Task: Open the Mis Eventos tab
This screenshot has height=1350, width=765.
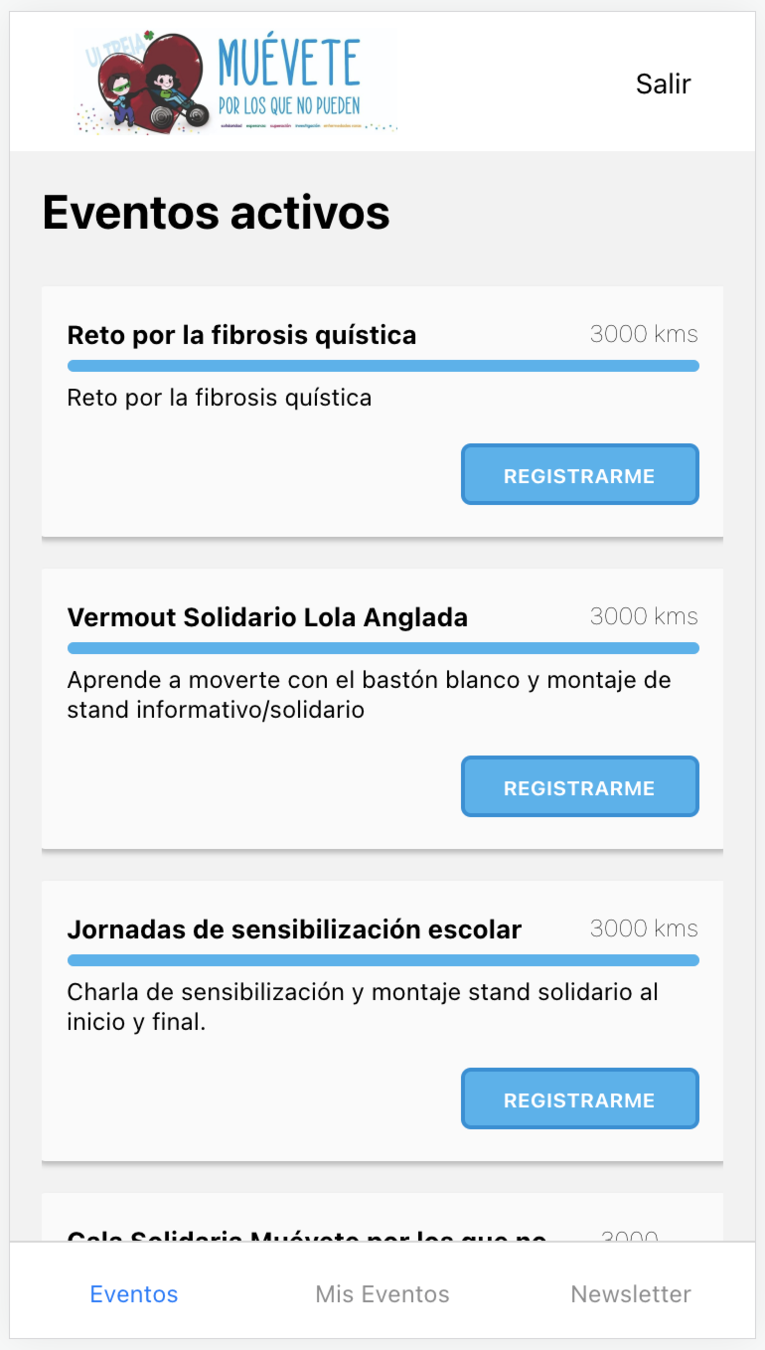Action: coord(382,1294)
